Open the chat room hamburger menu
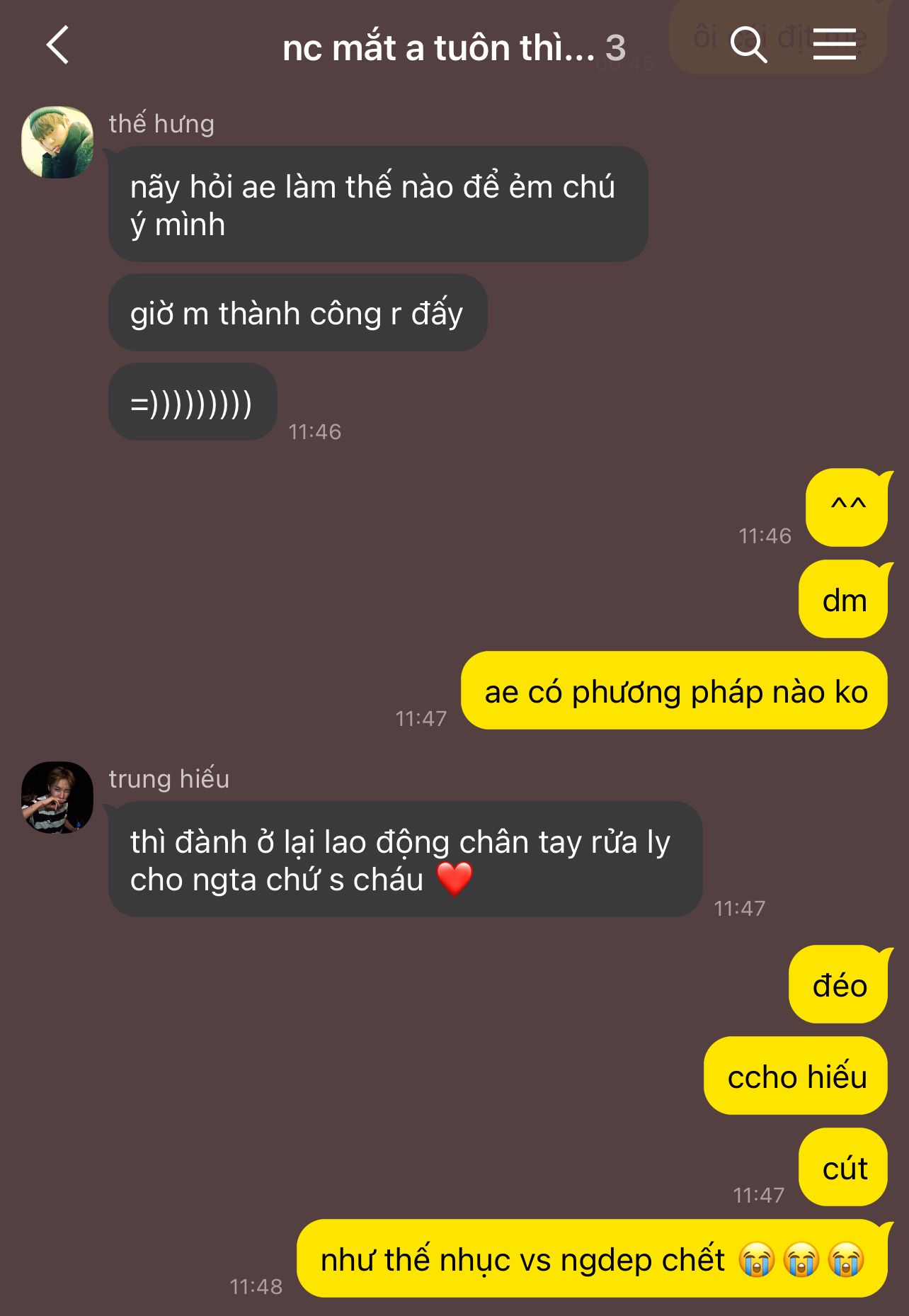 pyautogui.click(x=834, y=45)
